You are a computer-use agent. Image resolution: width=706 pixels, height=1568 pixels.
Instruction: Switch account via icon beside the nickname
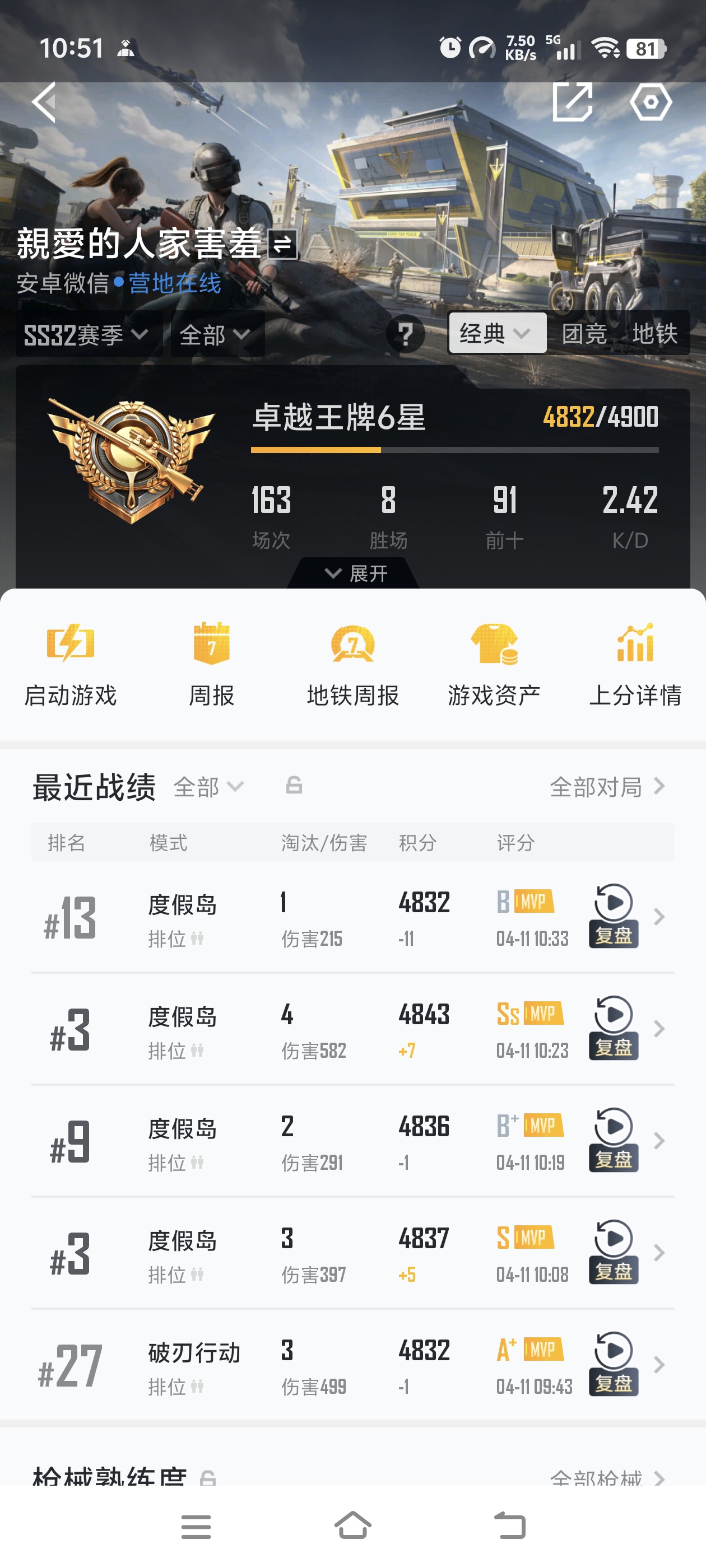pyautogui.click(x=282, y=245)
